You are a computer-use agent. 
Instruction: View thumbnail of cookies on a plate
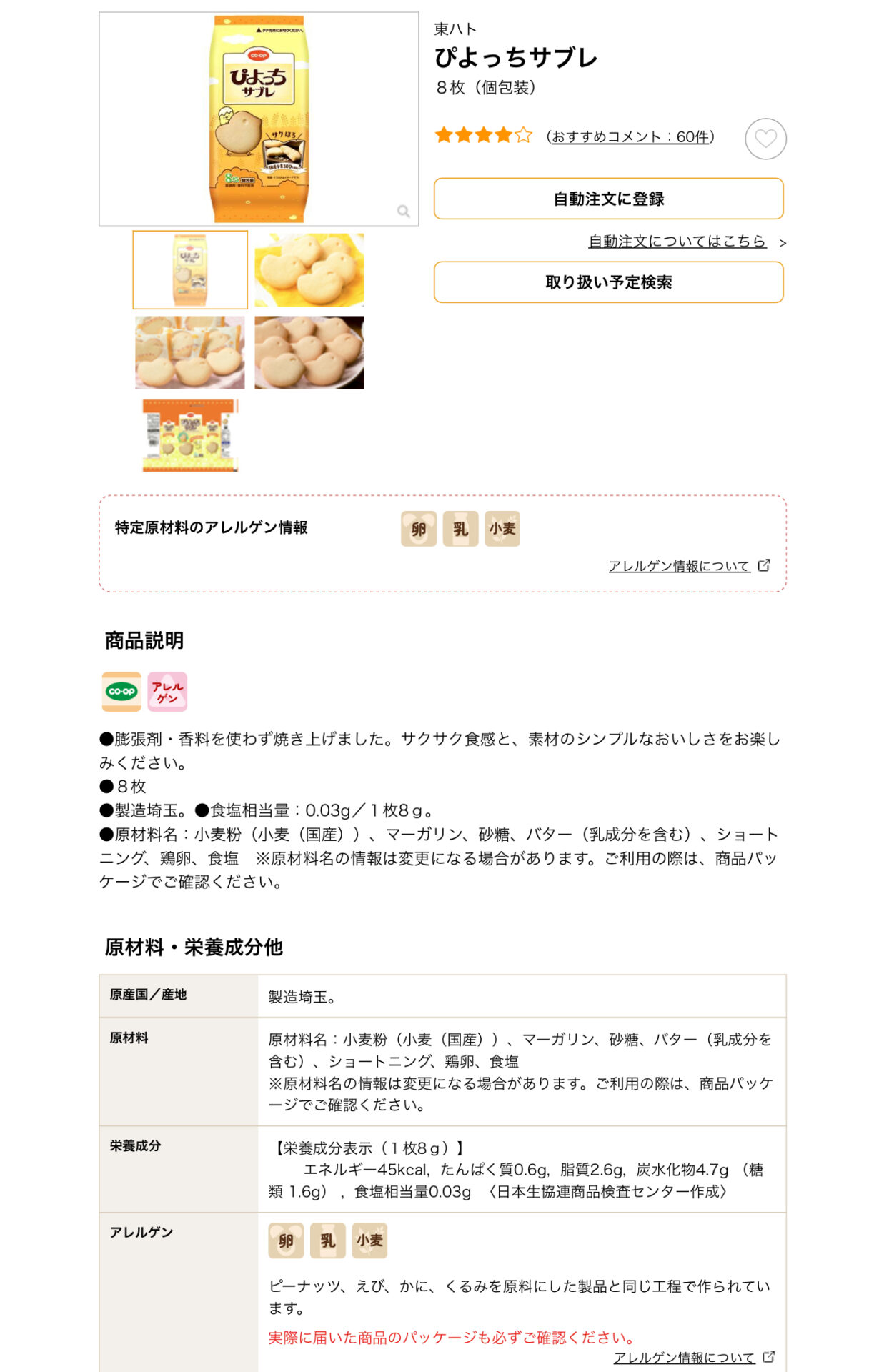(309, 352)
